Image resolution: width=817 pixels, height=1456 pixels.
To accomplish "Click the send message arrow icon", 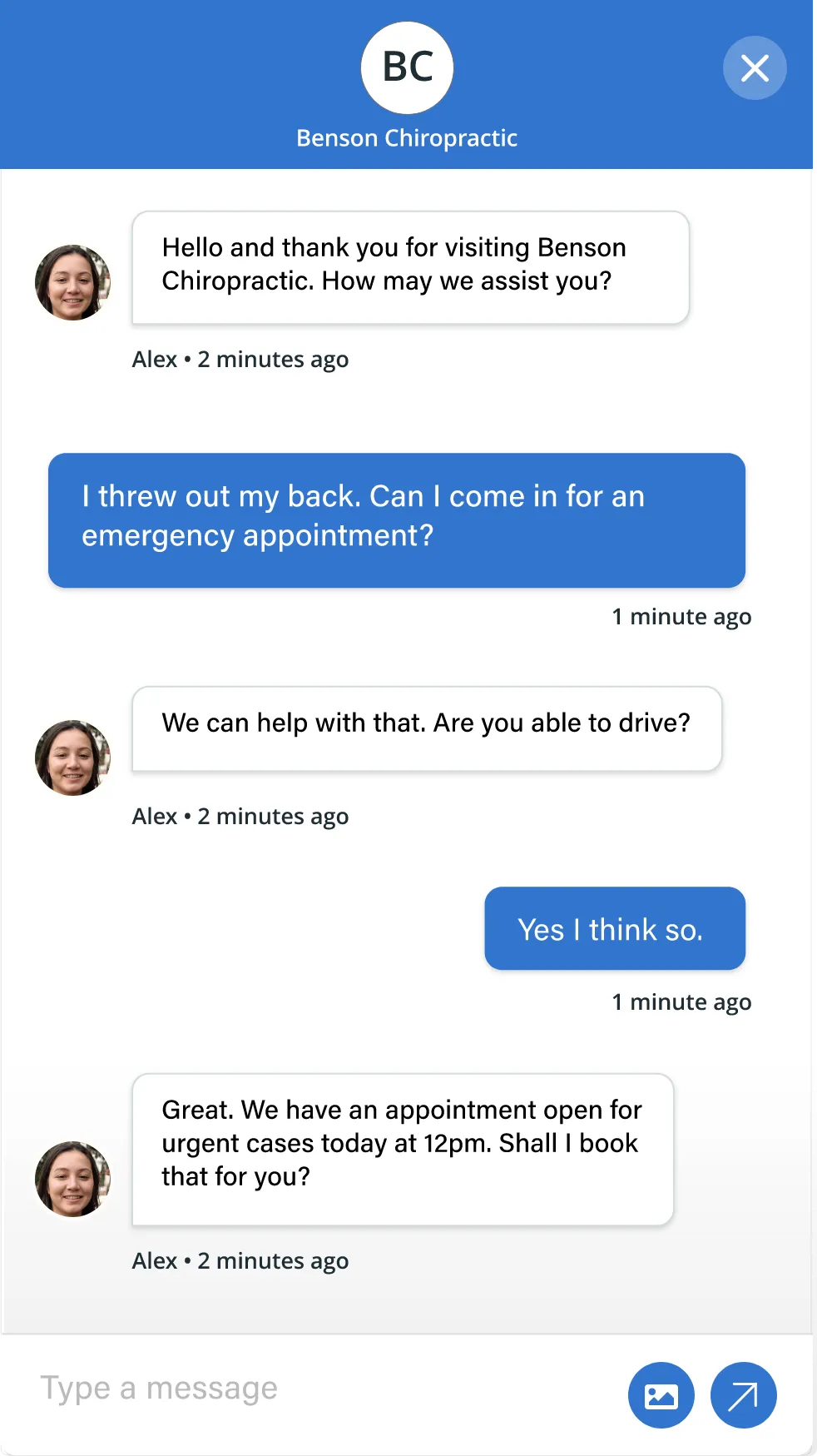I will (741, 1394).
